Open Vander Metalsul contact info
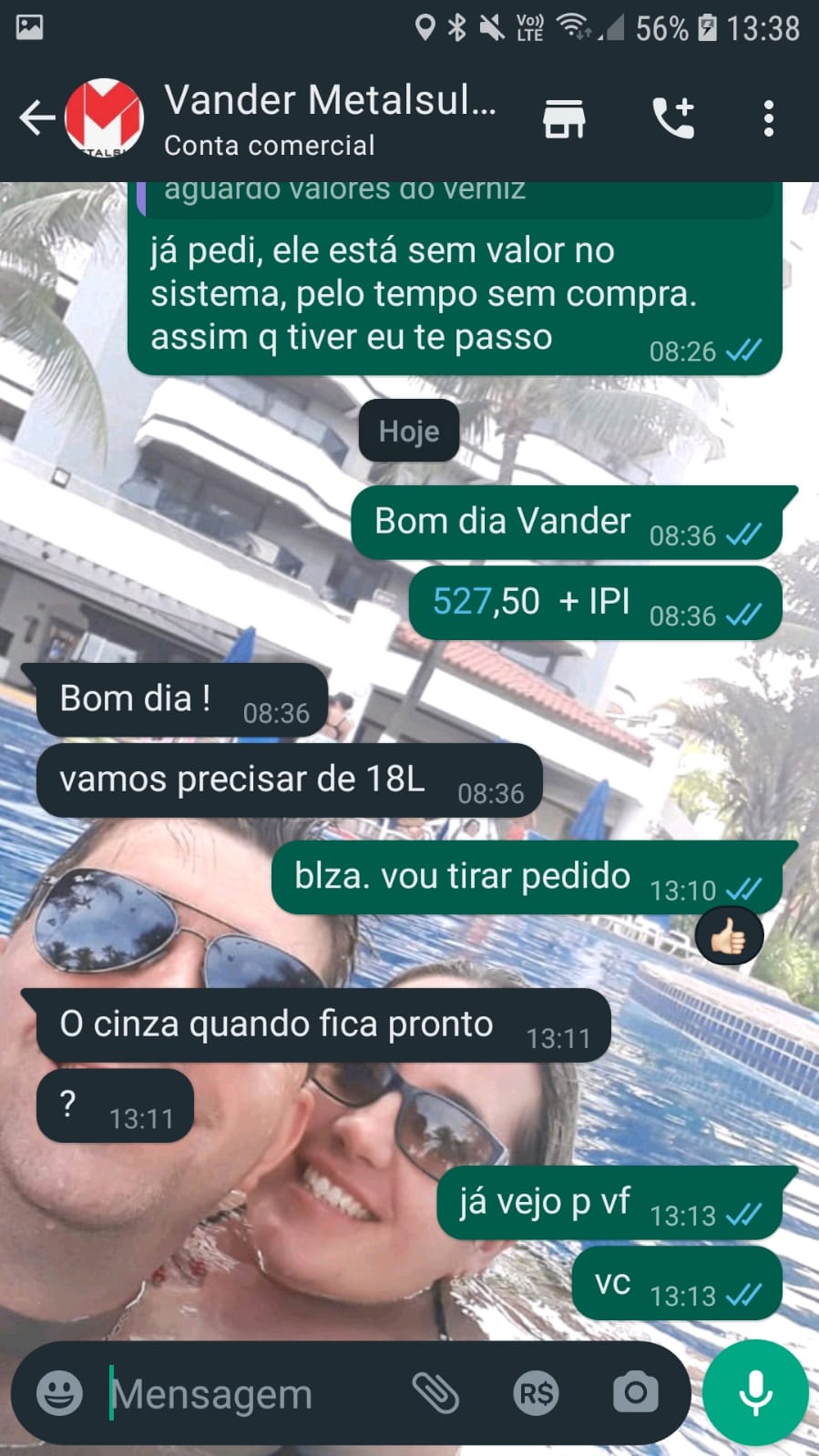The width and height of the screenshot is (819, 1456). pyautogui.click(x=328, y=118)
